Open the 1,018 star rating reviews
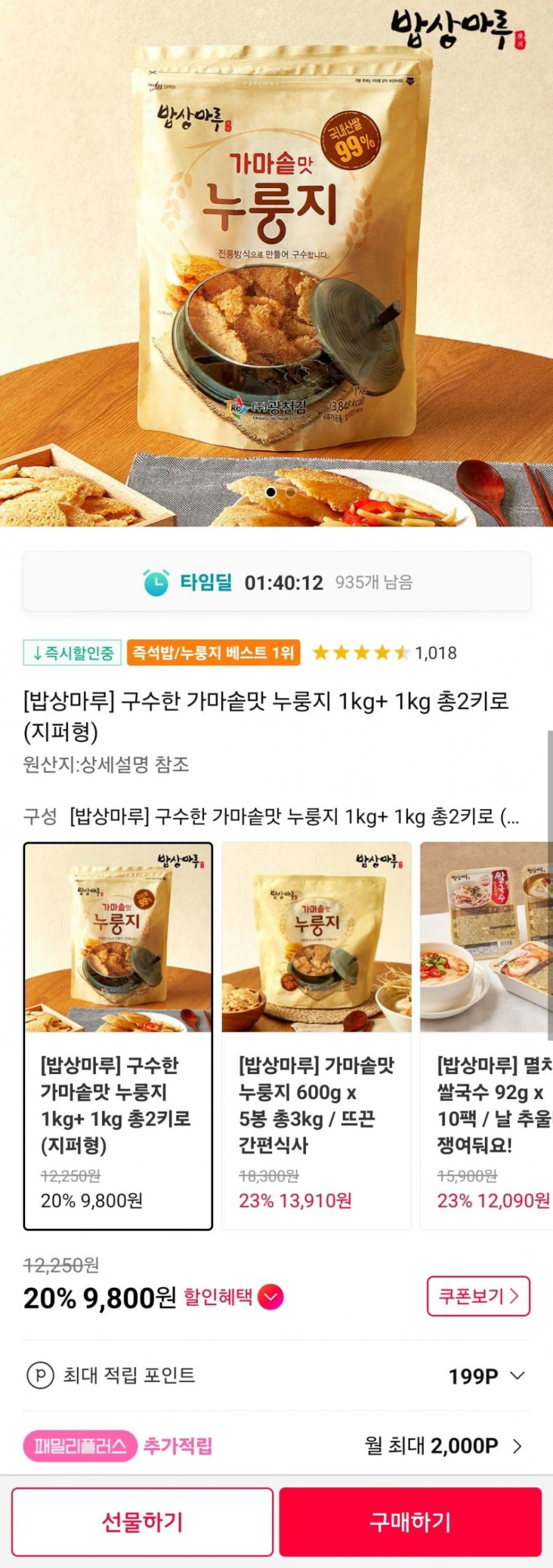This screenshot has height=1568, width=553. pyautogui.click(x=384, y=653)
